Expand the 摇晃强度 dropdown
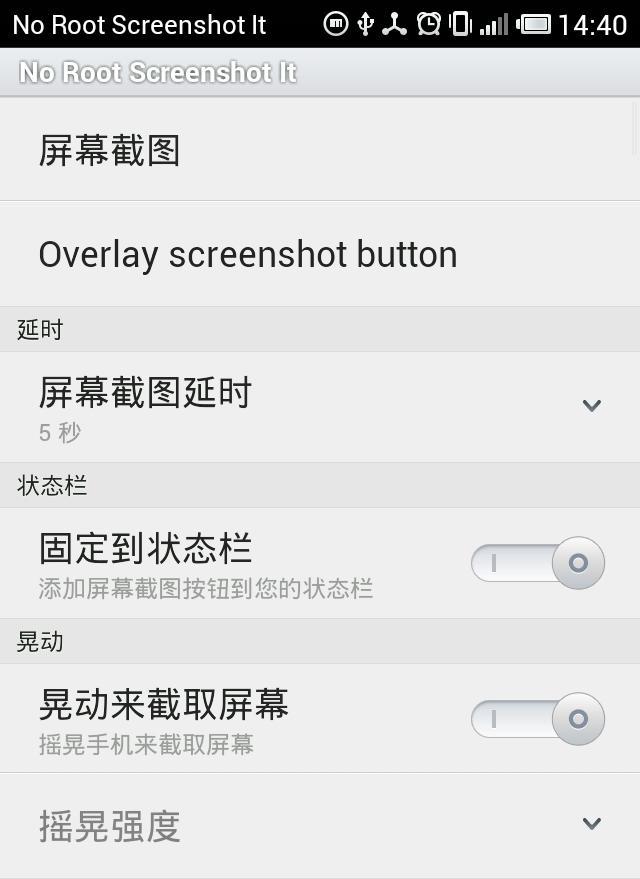 pos(591,824)
